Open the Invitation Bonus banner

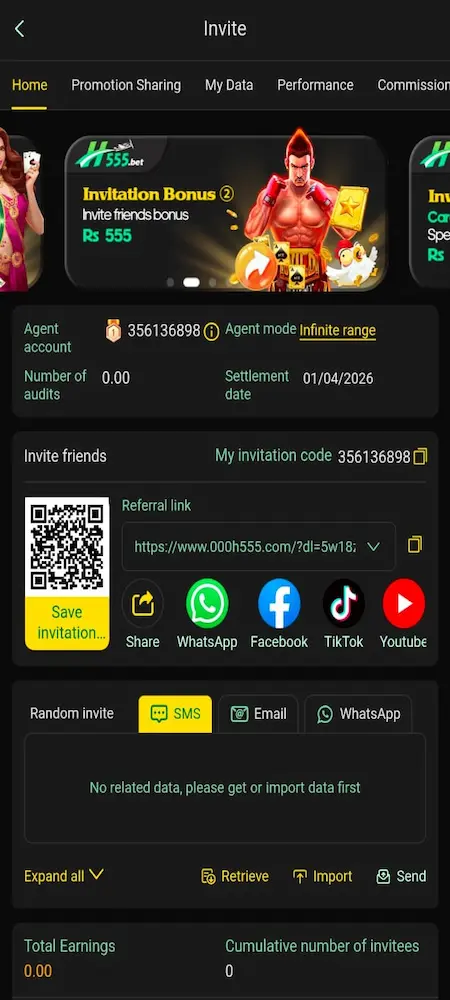point(226,212)
